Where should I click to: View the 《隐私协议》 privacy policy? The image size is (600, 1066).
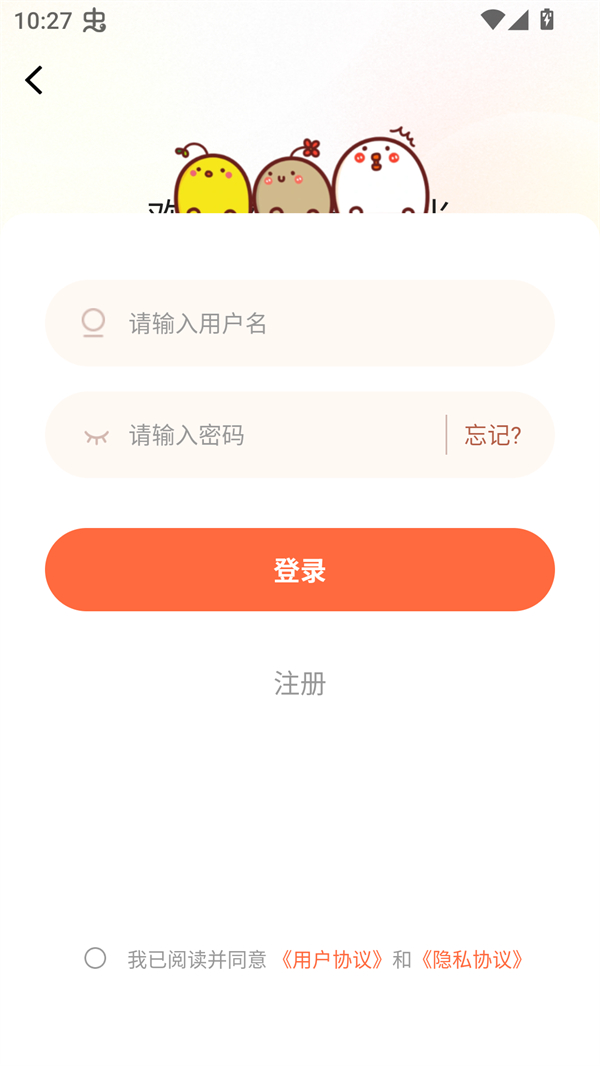pos(472,959)
